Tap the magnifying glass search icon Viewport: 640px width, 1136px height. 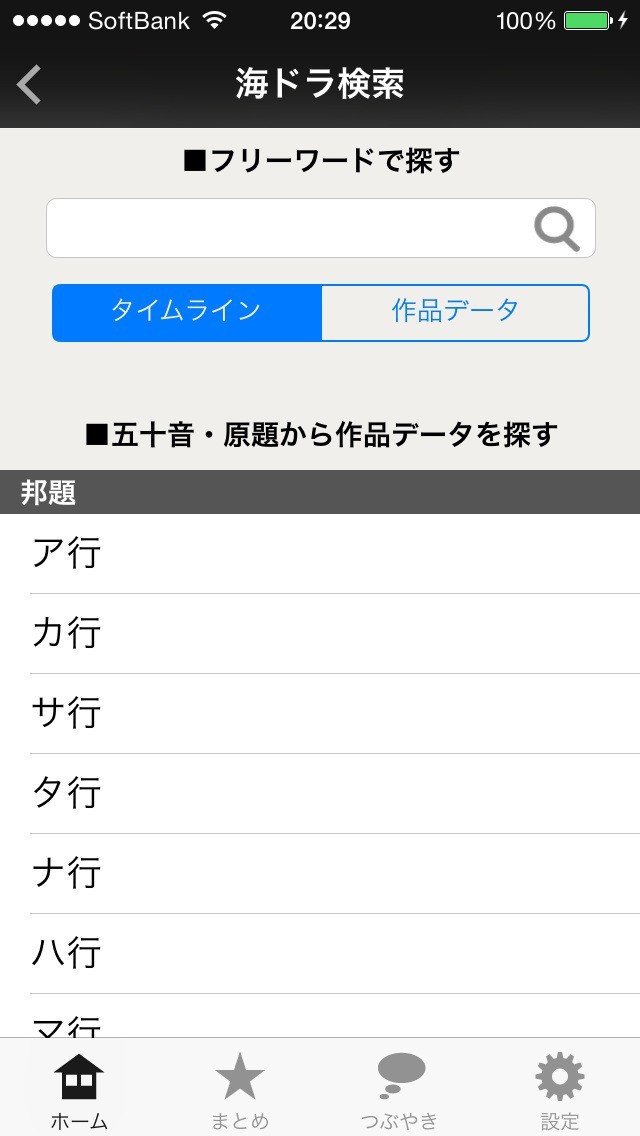tap(556, 229)
